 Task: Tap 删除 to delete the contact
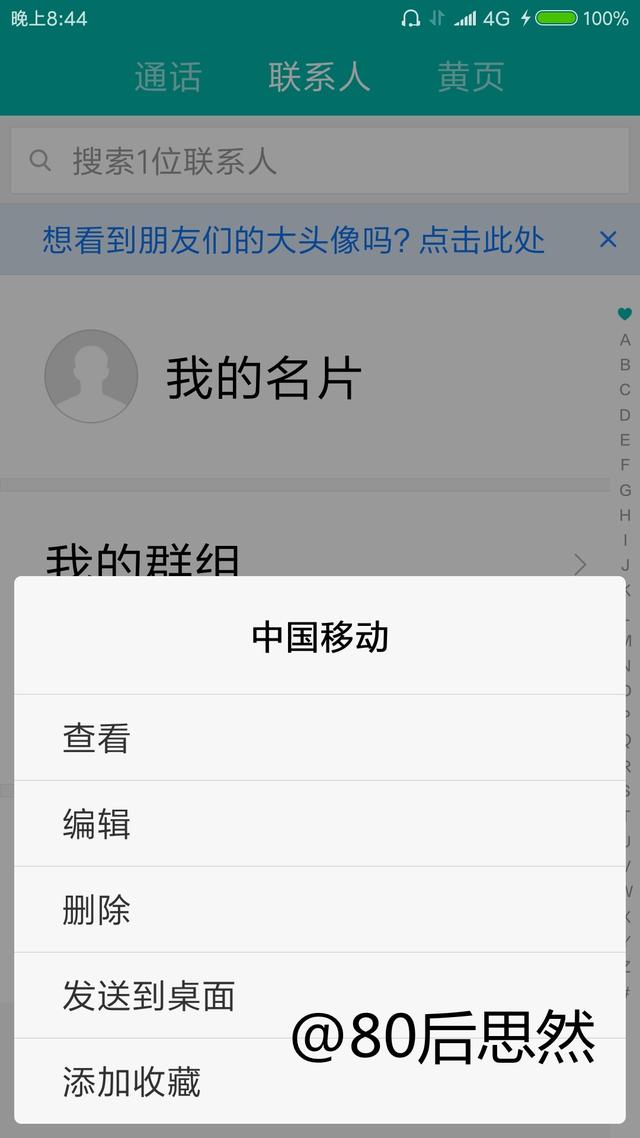point(319,909)
